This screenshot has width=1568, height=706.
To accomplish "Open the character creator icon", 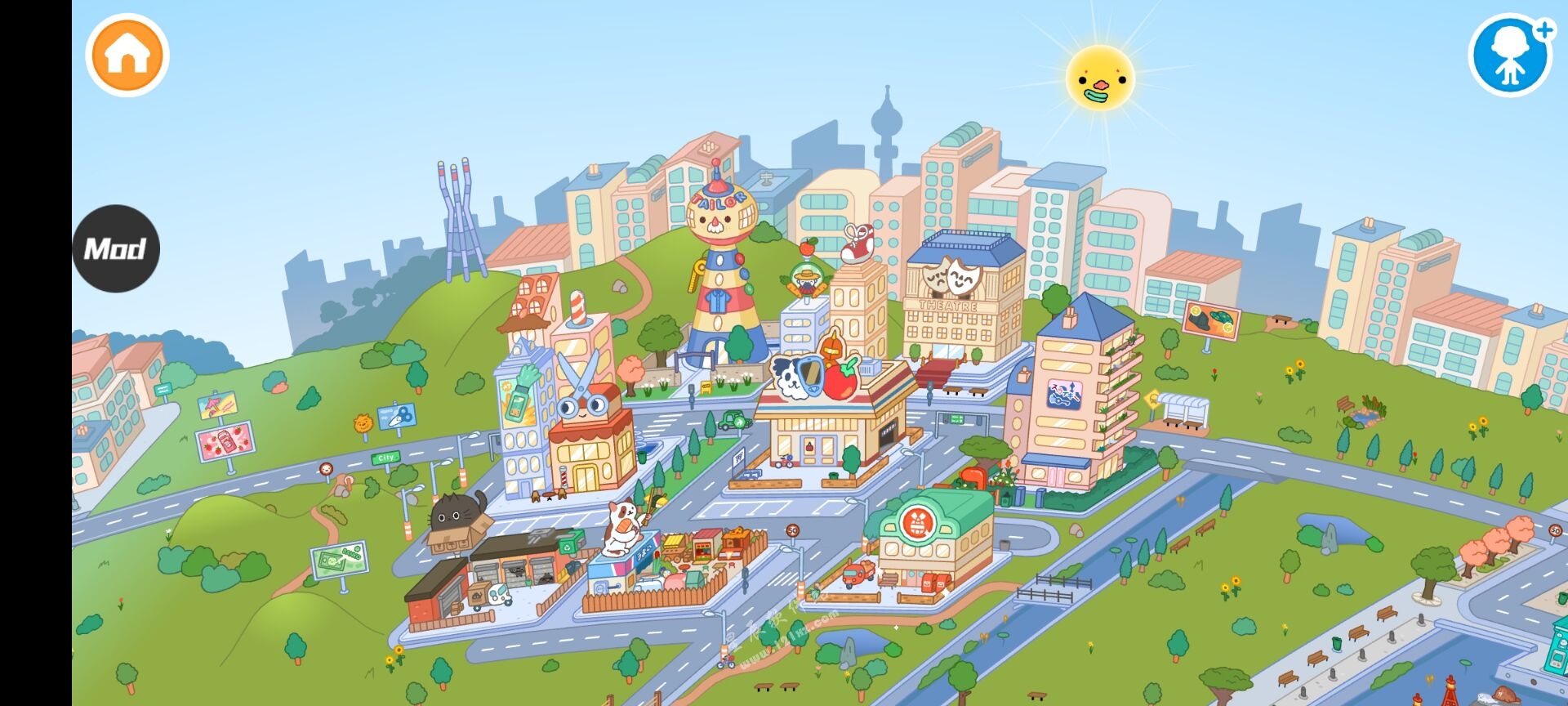I will point(1511,56).
